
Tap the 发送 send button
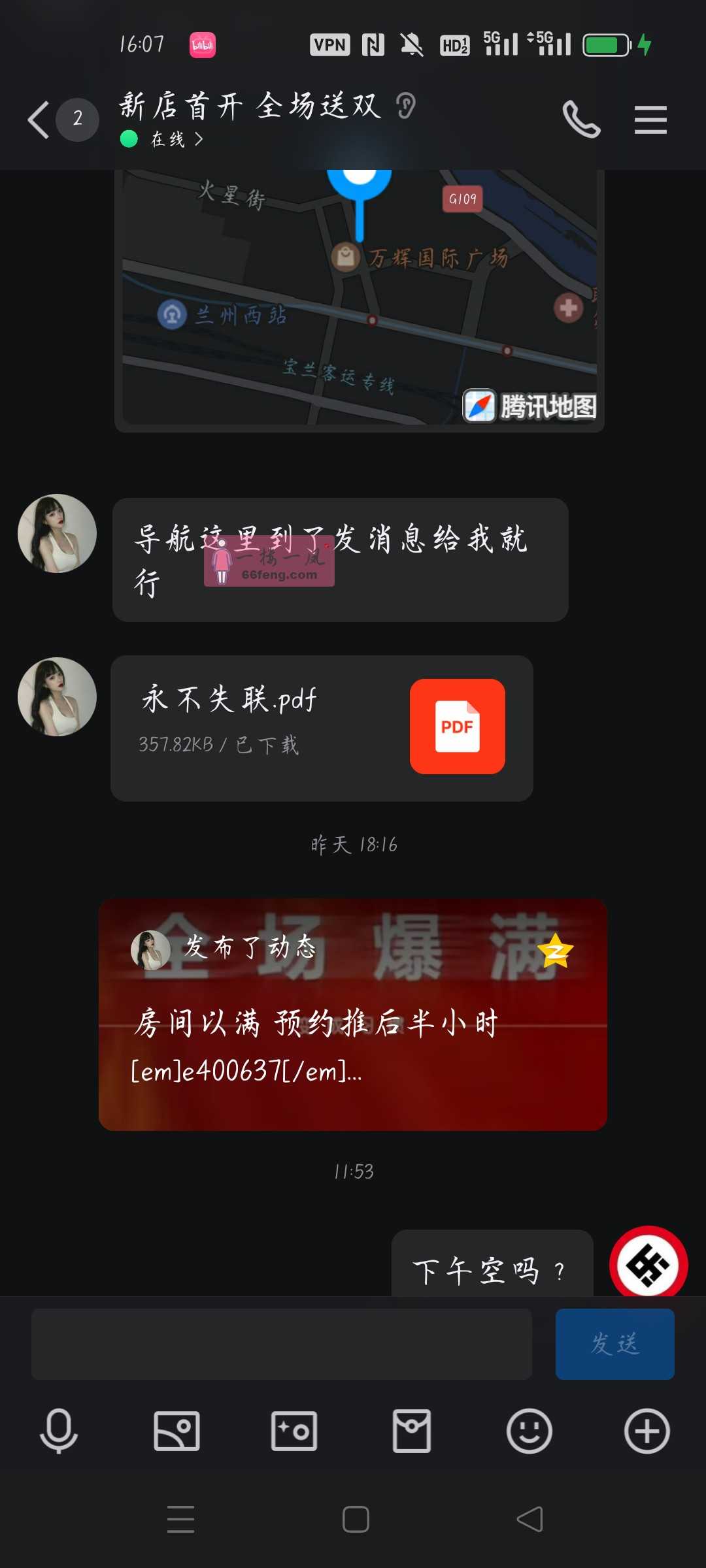[x=614, y=1344]
